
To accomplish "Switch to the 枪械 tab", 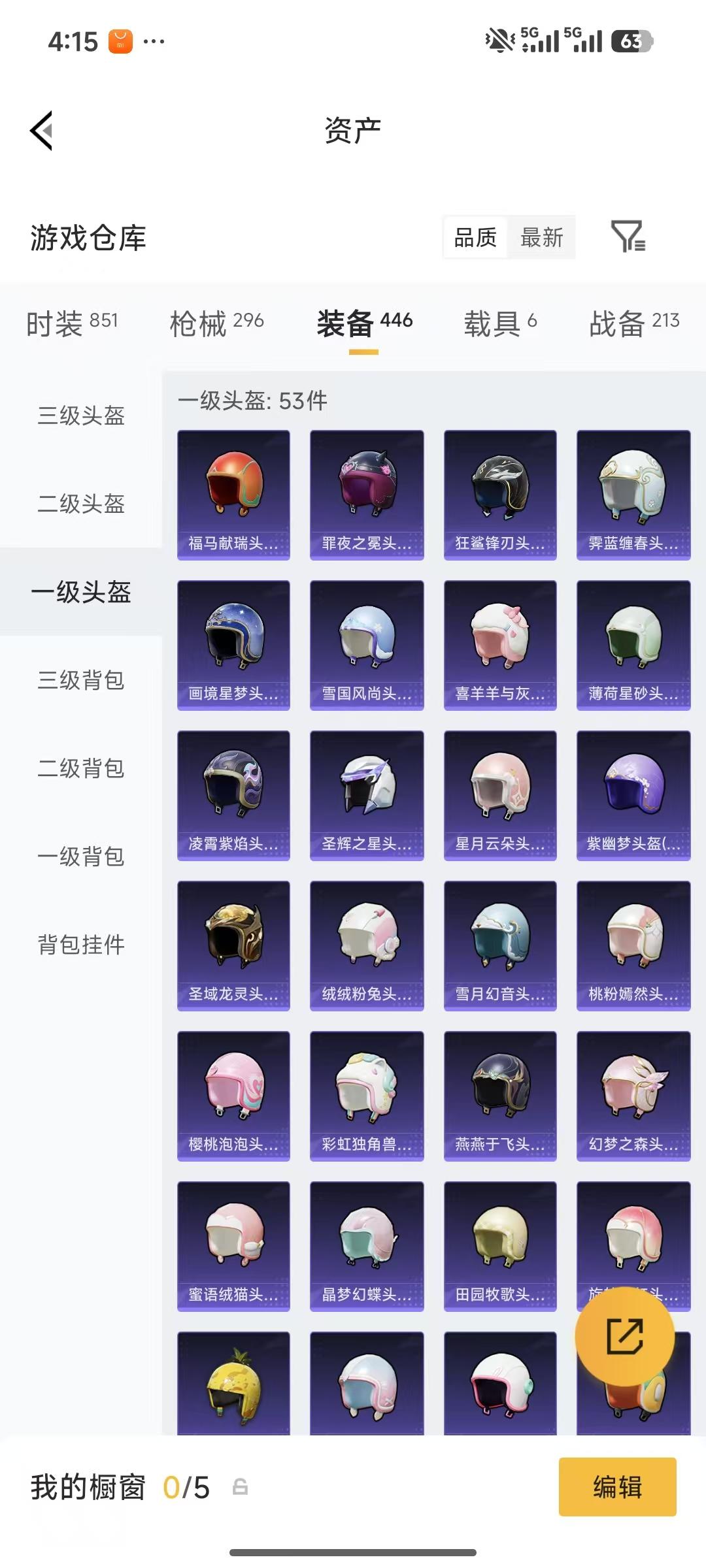I will click(x=216, y=323).
